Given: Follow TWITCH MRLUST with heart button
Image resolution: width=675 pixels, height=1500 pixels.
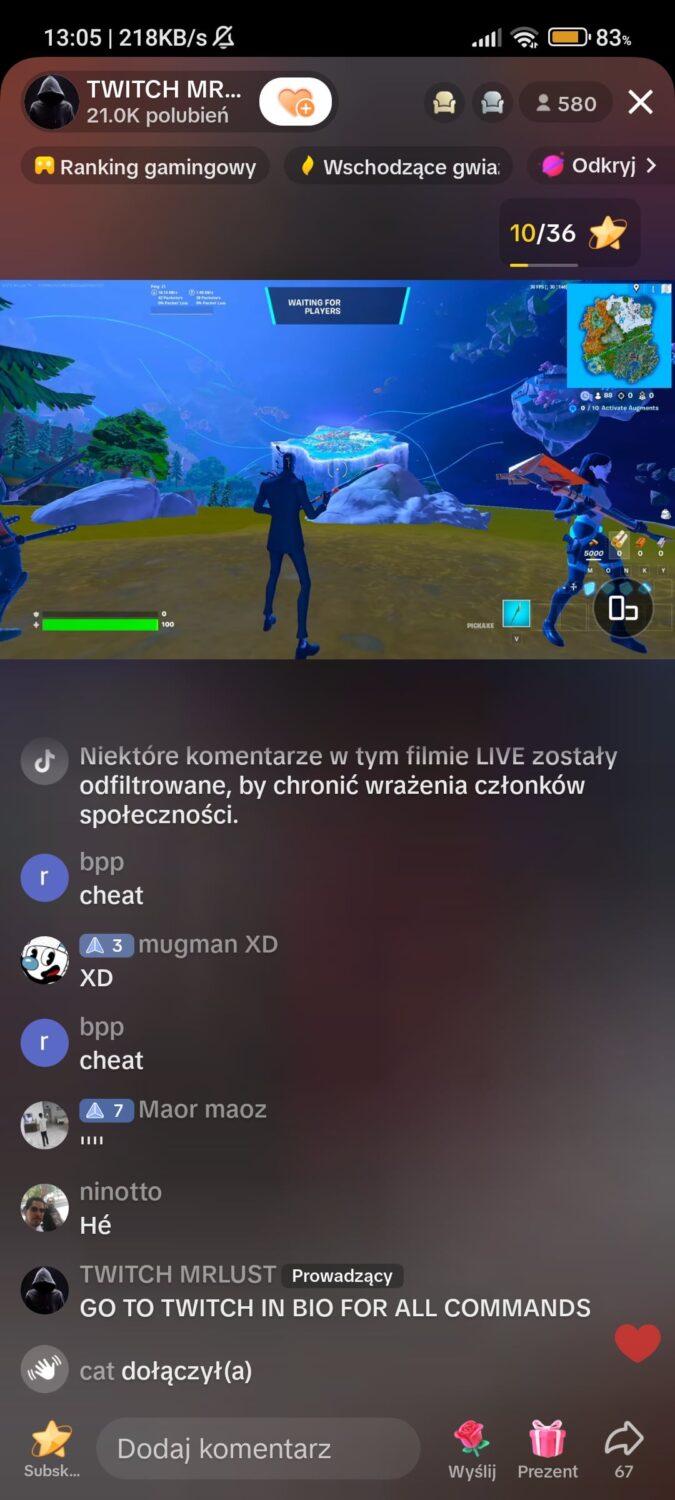Looking at the screenshot, I should tap(295, 102).
